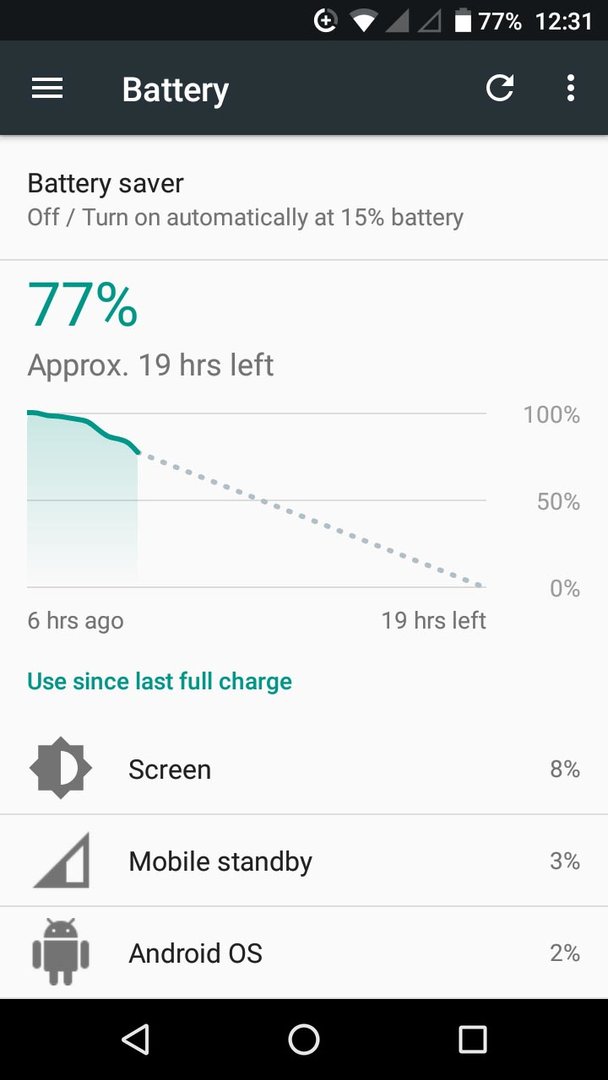The width and height of the screenshot is (608, 1080).
Task: Open the navigation drawer menu
Action: tap(47, 89)
